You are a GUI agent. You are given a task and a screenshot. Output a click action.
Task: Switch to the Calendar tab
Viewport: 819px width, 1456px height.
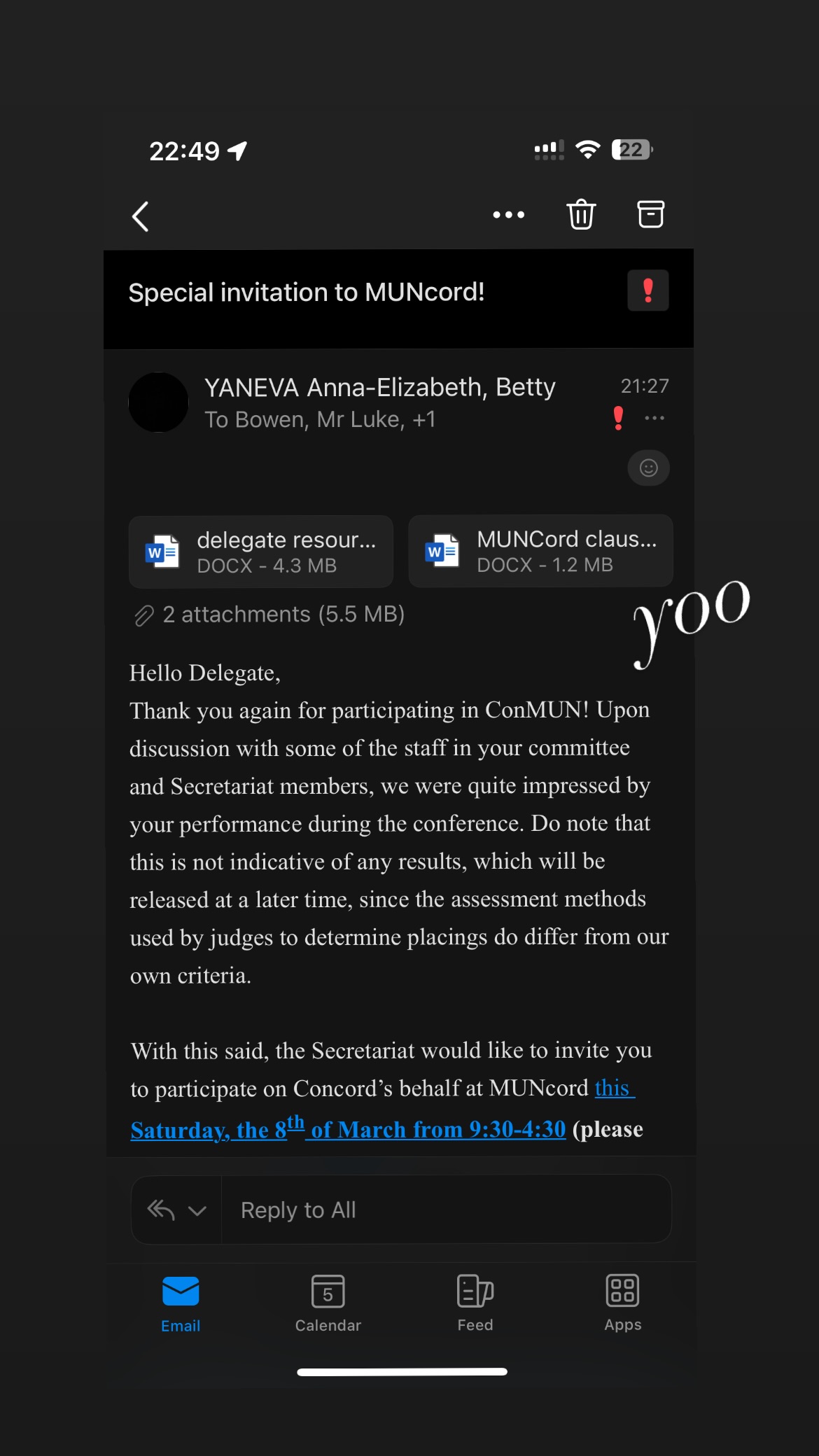(x=328, y=1303)
